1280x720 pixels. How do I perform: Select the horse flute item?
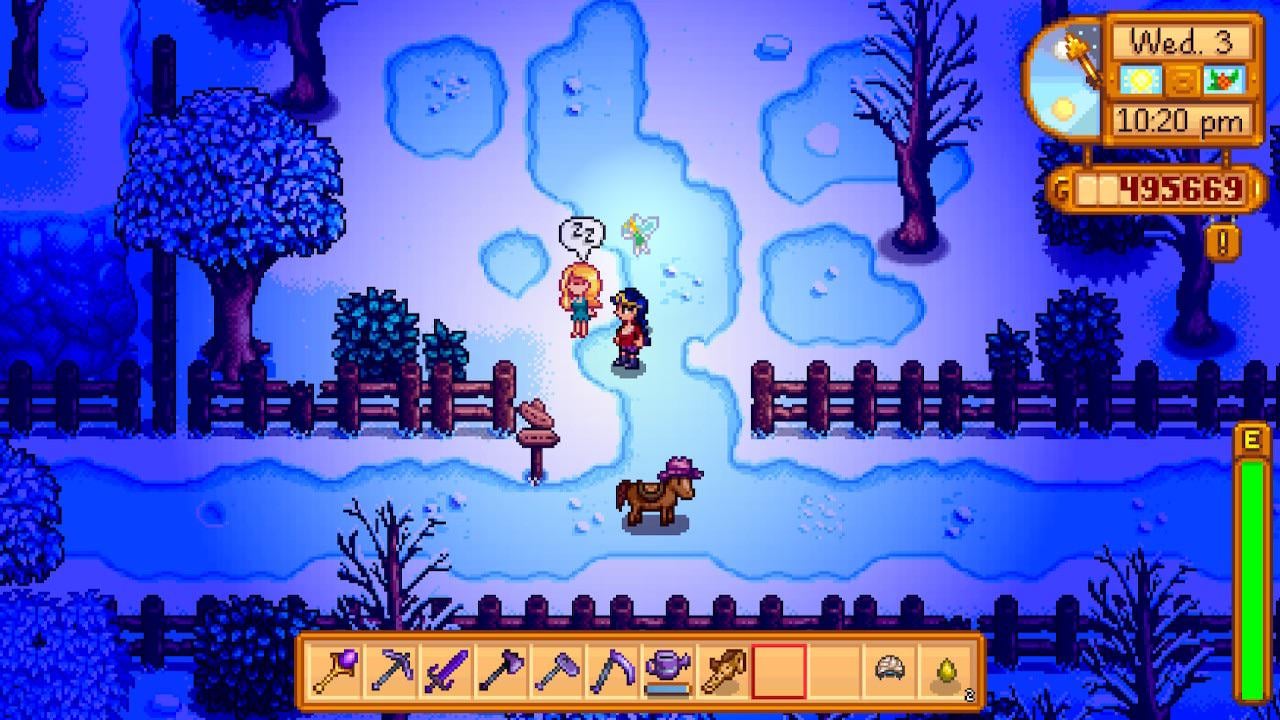[722, 671]
